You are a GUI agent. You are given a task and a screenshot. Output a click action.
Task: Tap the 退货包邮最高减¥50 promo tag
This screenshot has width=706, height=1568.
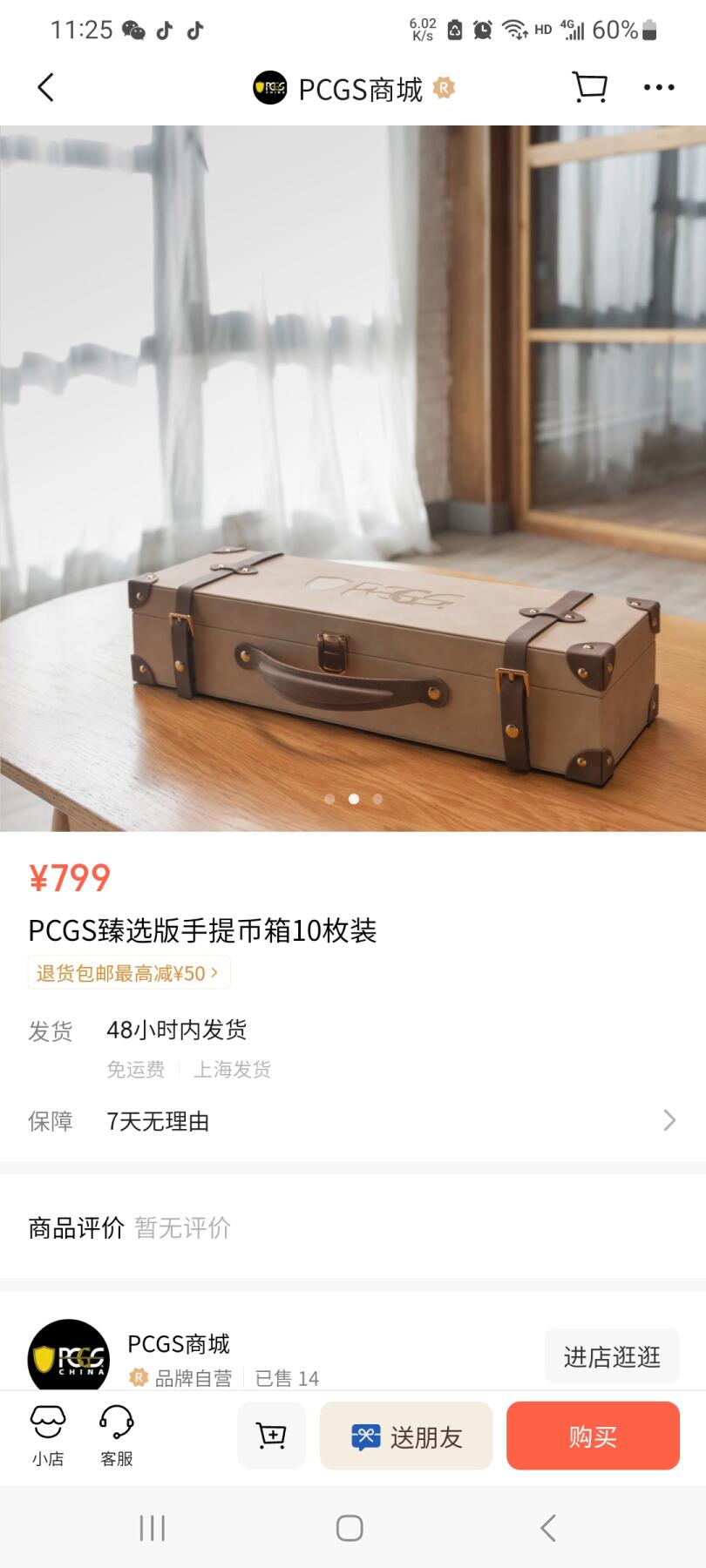(128, 973)
